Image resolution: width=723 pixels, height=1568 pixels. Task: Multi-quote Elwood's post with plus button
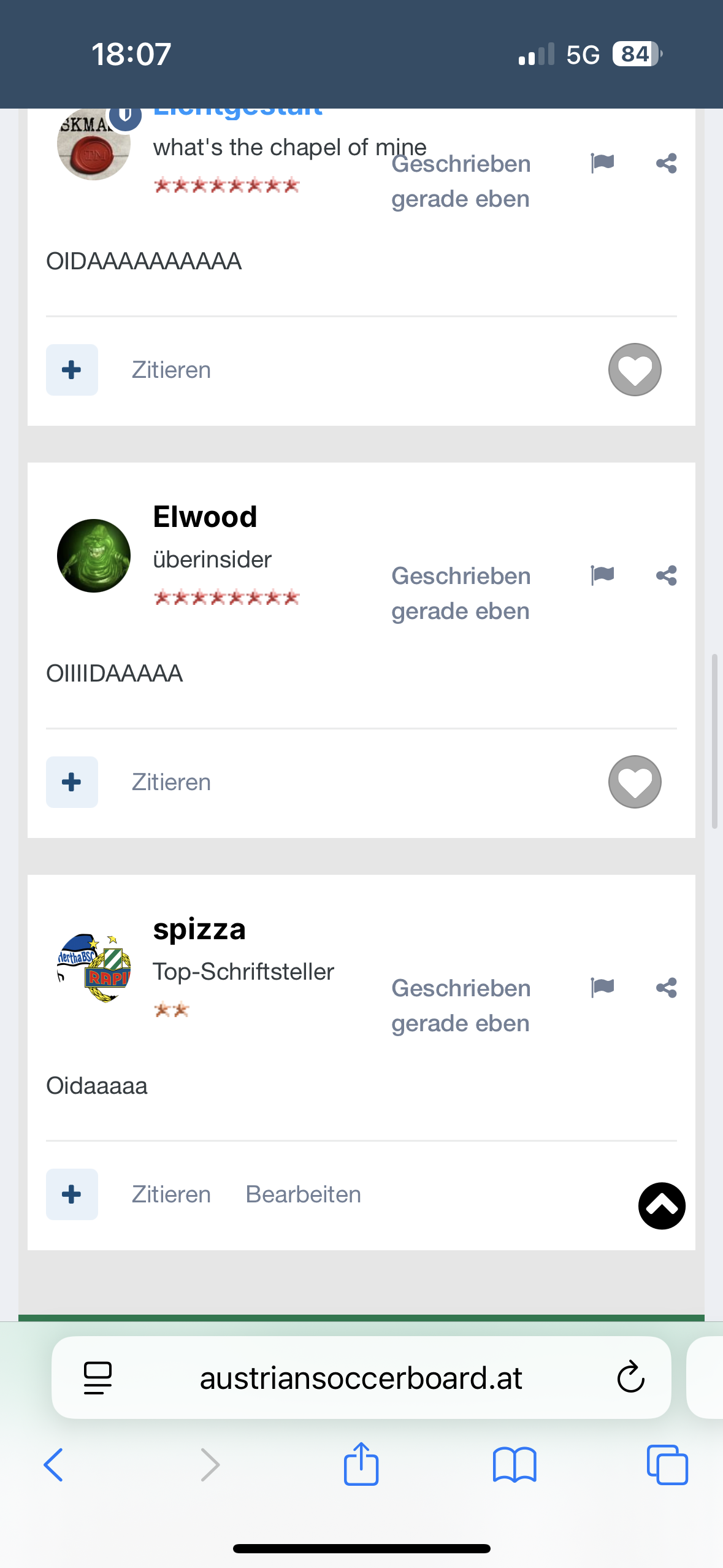click(x=72, y=782)
